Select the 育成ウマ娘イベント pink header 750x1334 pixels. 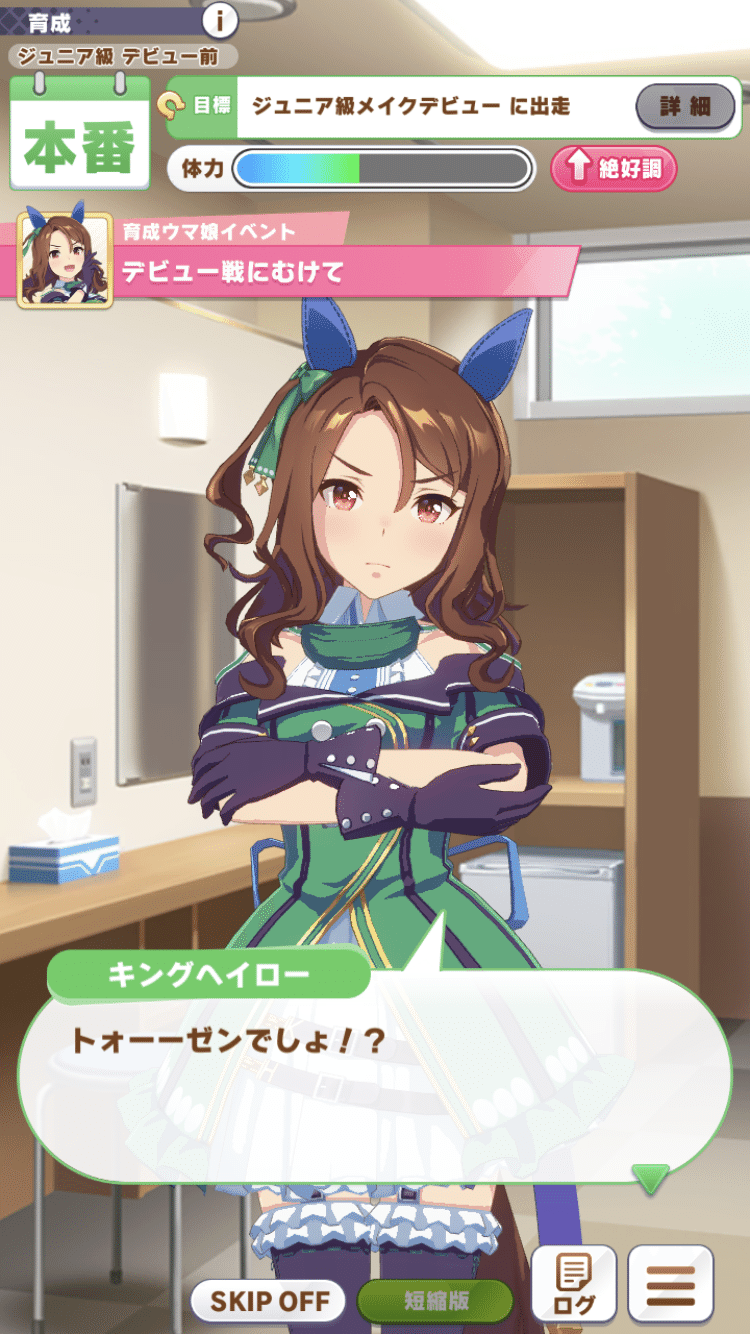coord(210,231)
